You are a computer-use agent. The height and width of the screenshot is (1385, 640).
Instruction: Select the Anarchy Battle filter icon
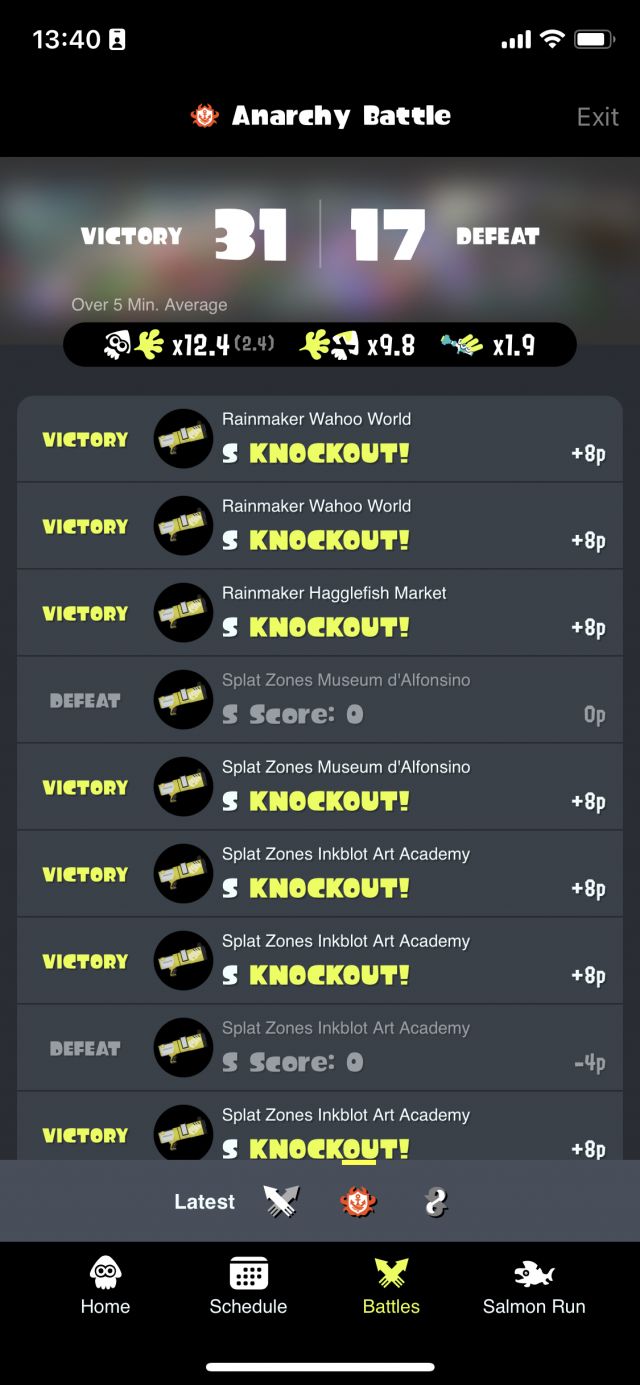pos(358,1202)
